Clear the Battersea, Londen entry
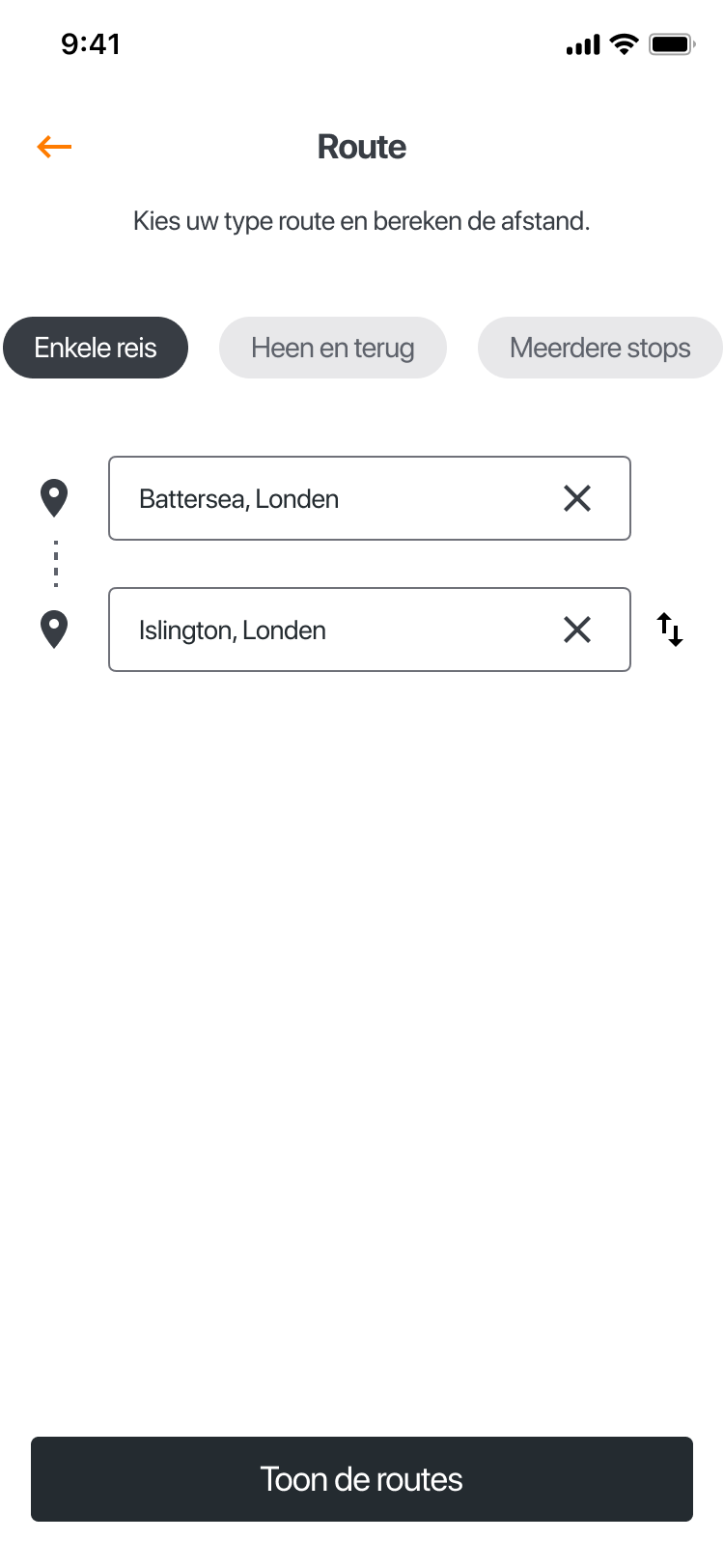 tap(577, 498)
